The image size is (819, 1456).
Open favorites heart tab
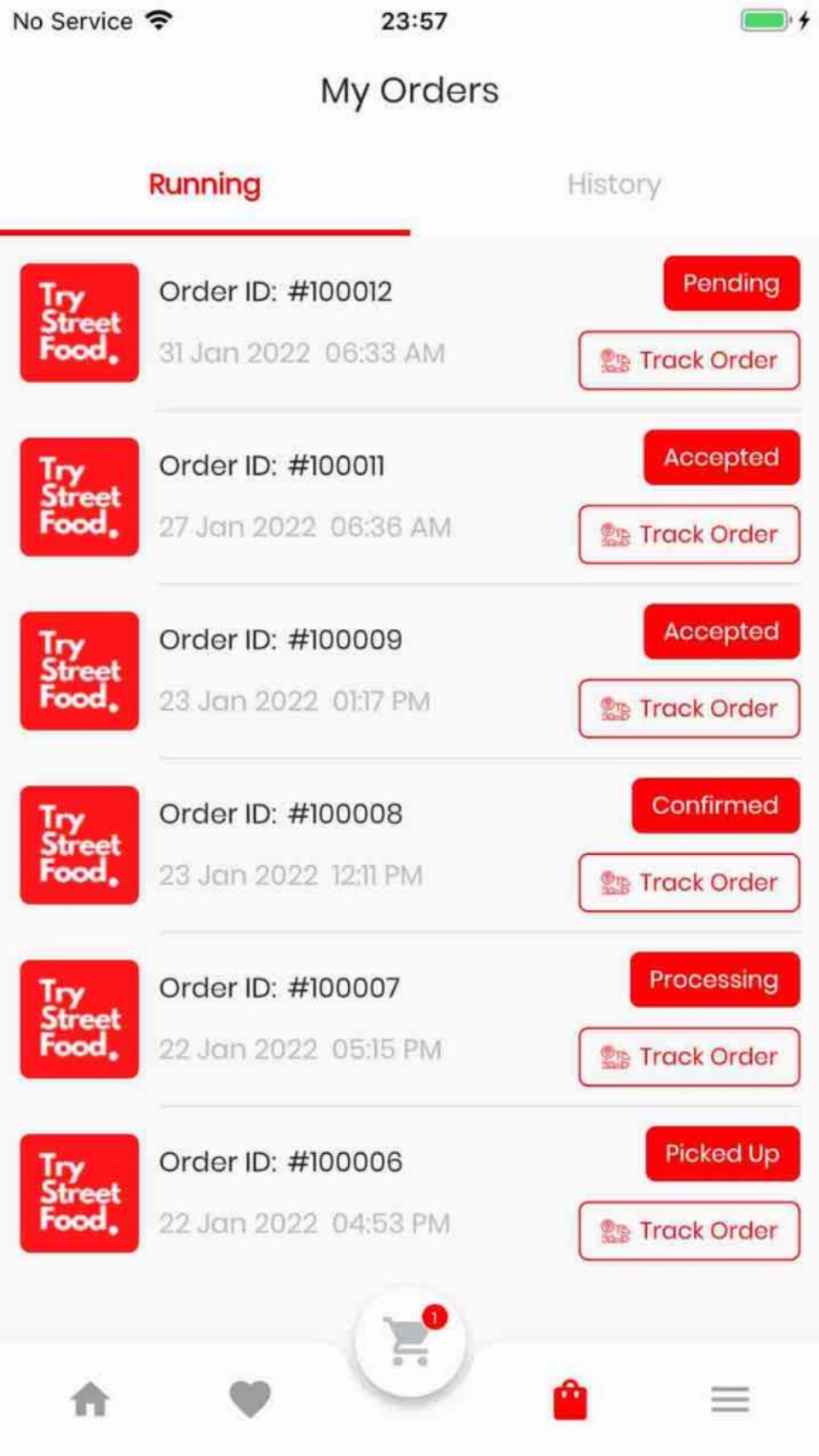coord(250,1399)
